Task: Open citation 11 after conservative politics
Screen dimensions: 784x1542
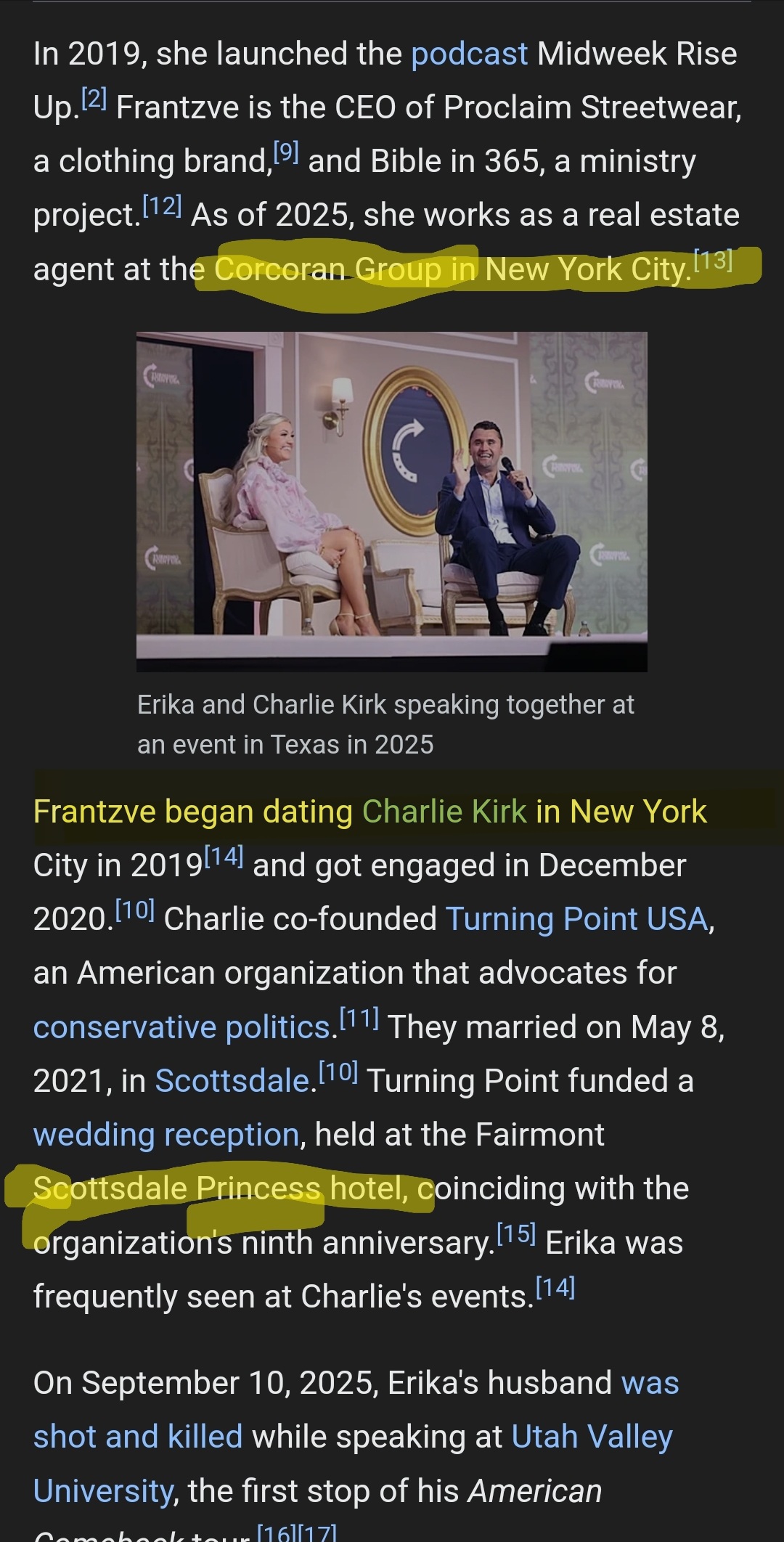Action: [x=359, y=1018]
